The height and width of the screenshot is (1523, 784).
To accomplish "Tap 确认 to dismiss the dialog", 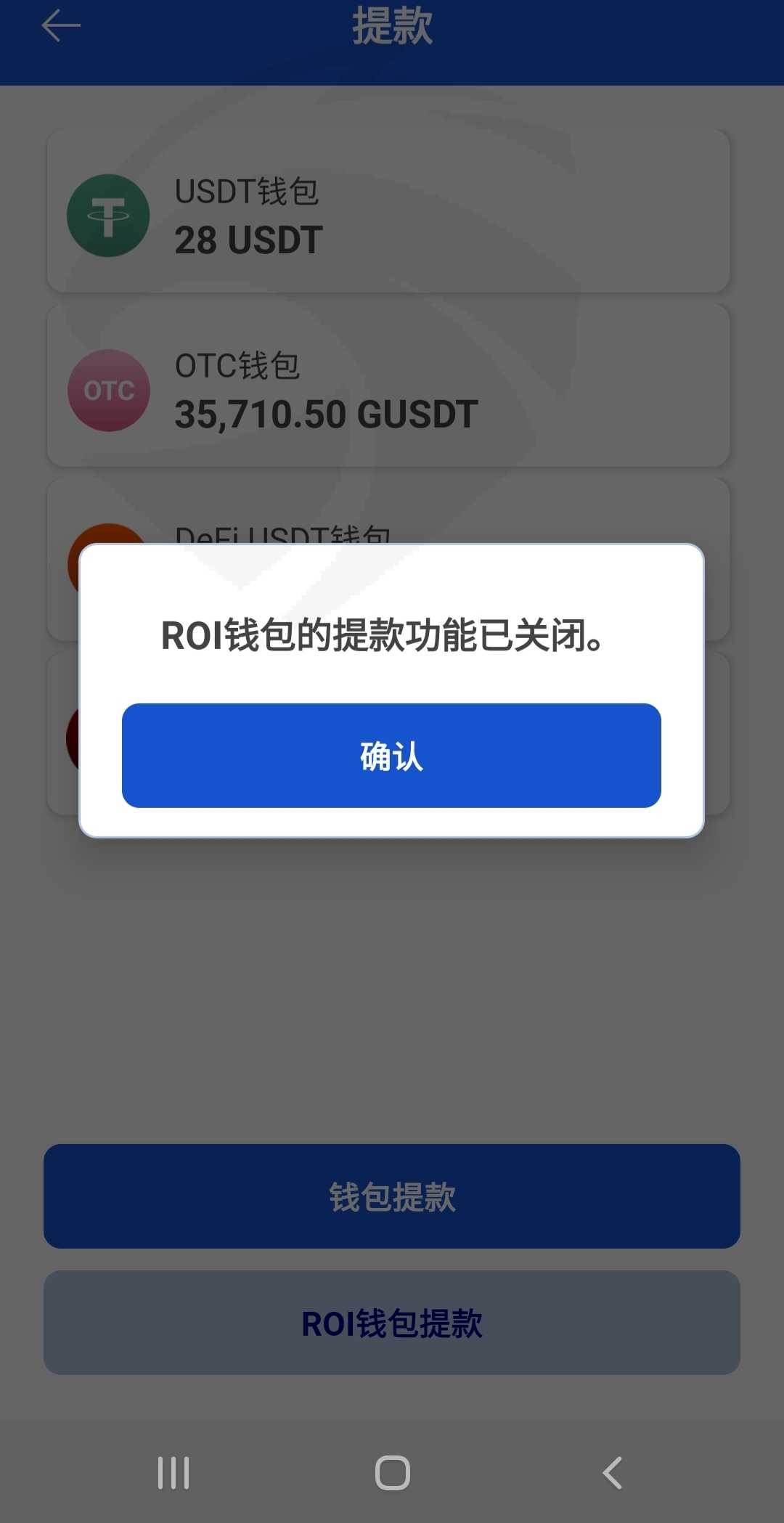I will 391,755.
